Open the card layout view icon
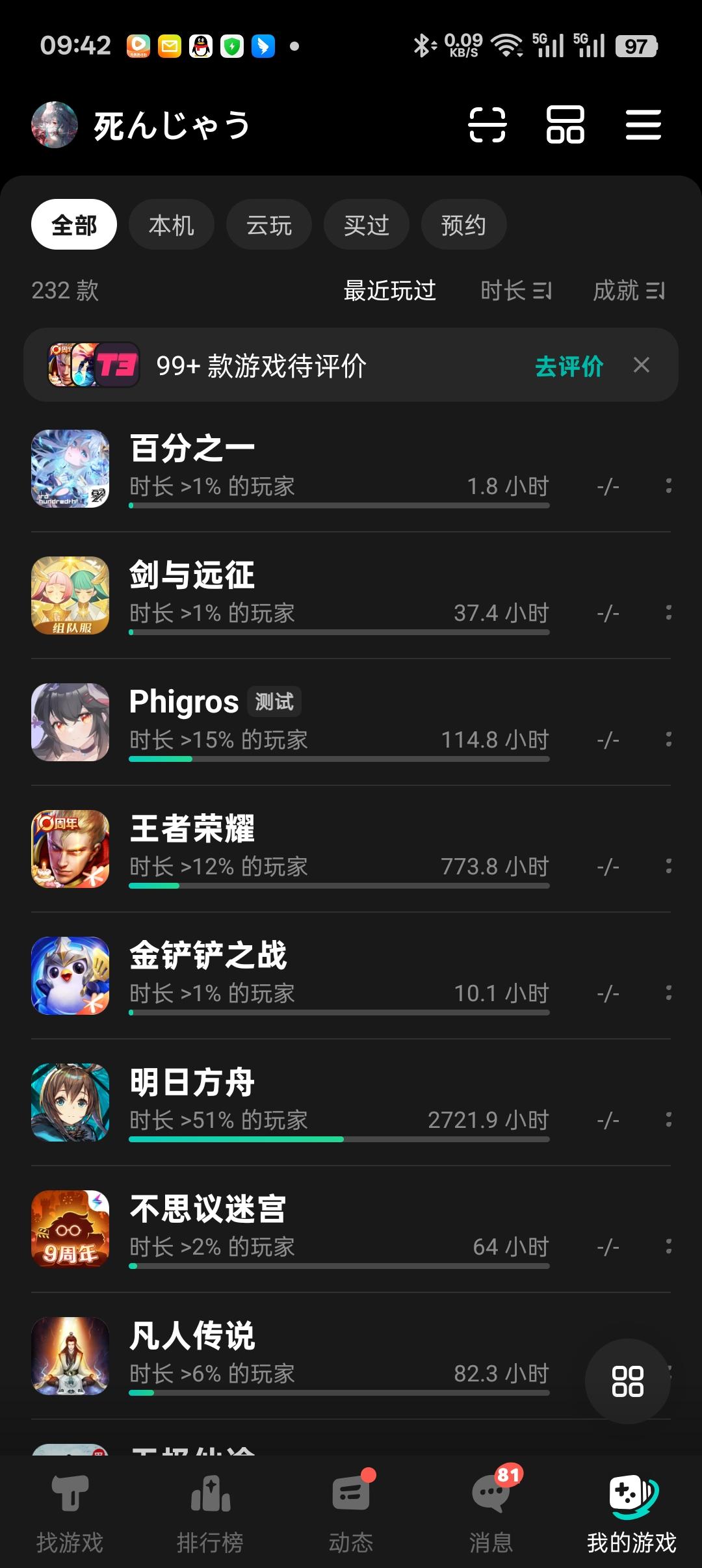702x1568 pixels. pyautogui.click(x=565, y=125)
